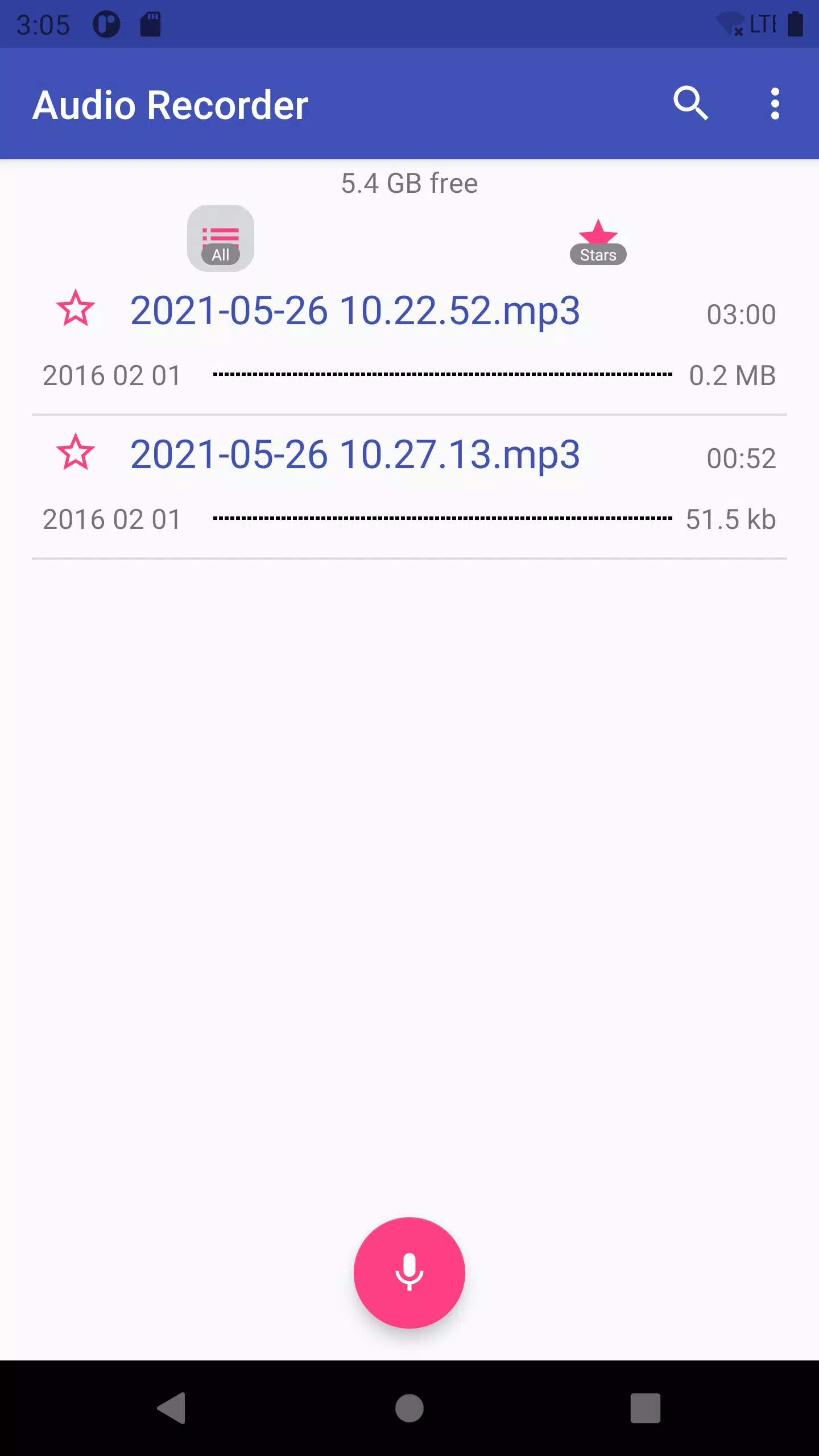Switch to the All recordings filter
This screenshot has width=819, height=1456.
point(221,238)
